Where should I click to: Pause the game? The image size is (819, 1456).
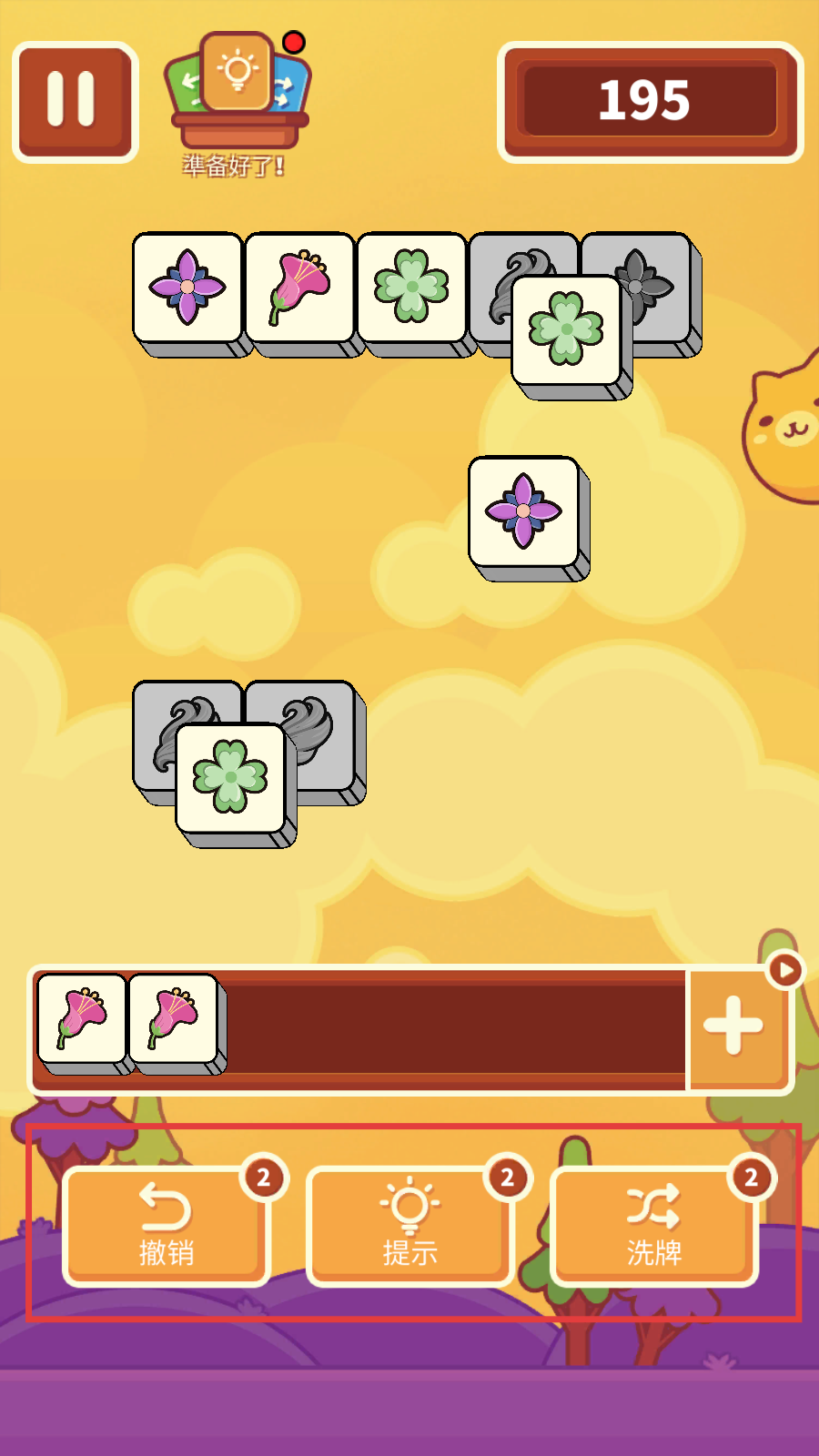pos(73,101)
